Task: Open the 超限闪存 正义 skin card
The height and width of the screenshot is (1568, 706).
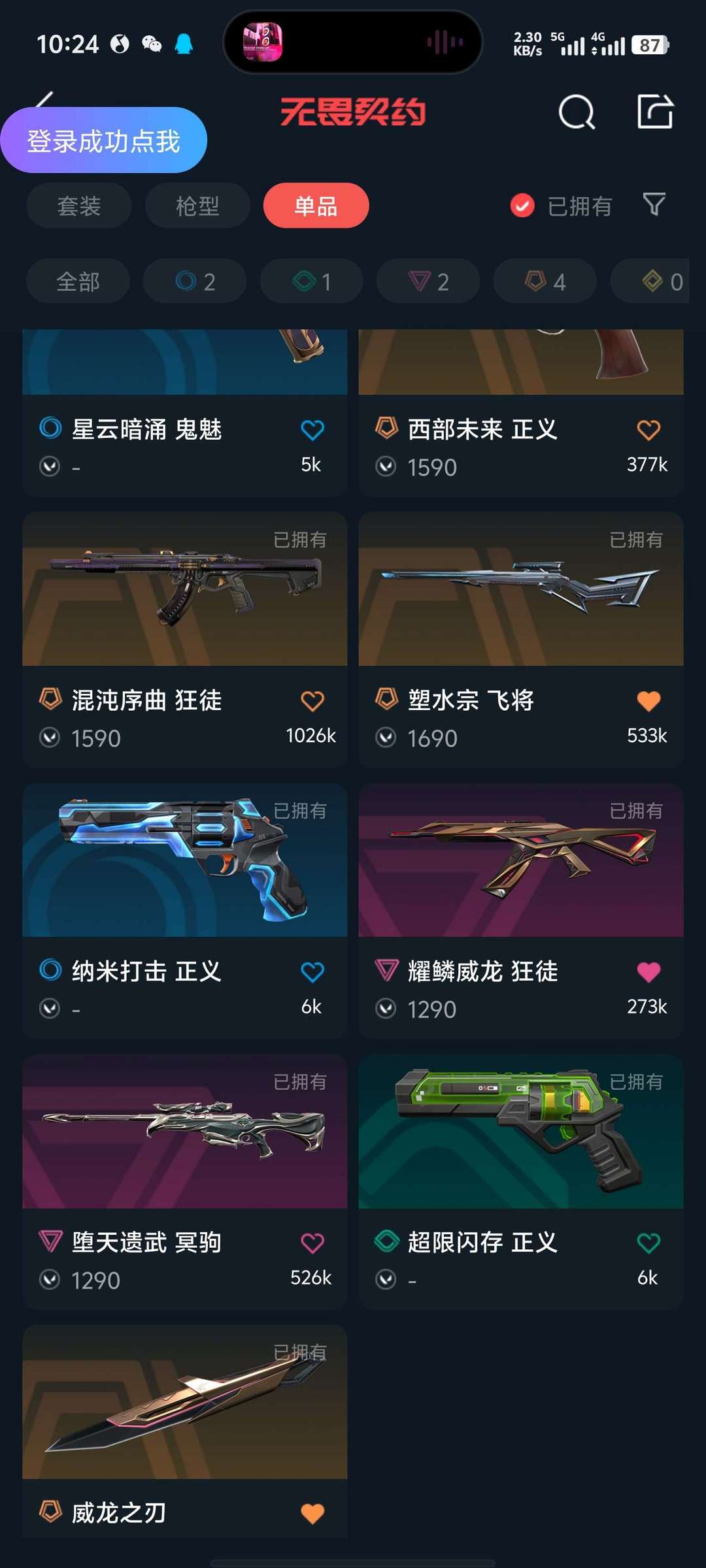Action: (x=521, y=1181)
